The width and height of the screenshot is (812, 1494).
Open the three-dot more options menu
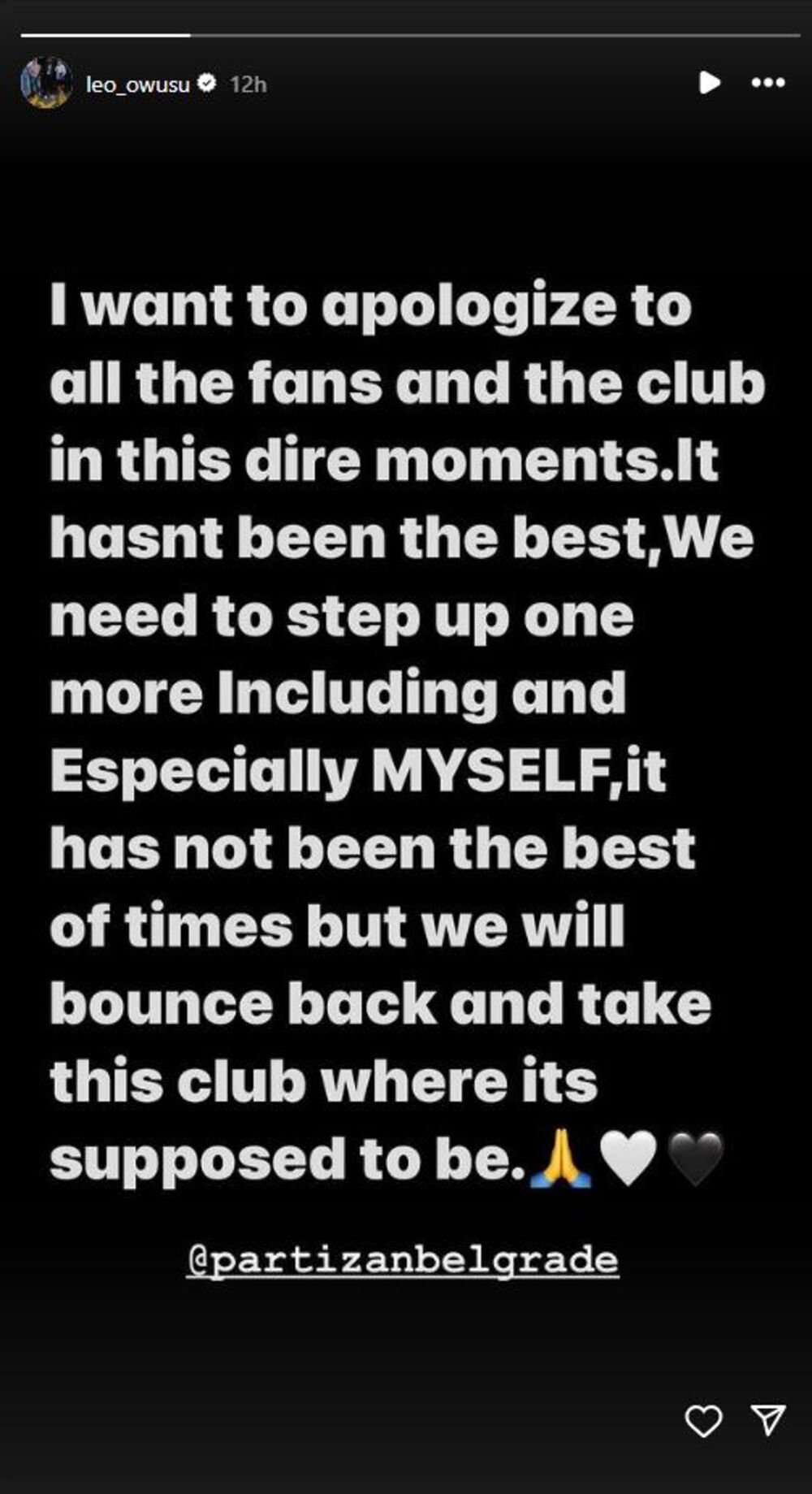coord(767,83)
